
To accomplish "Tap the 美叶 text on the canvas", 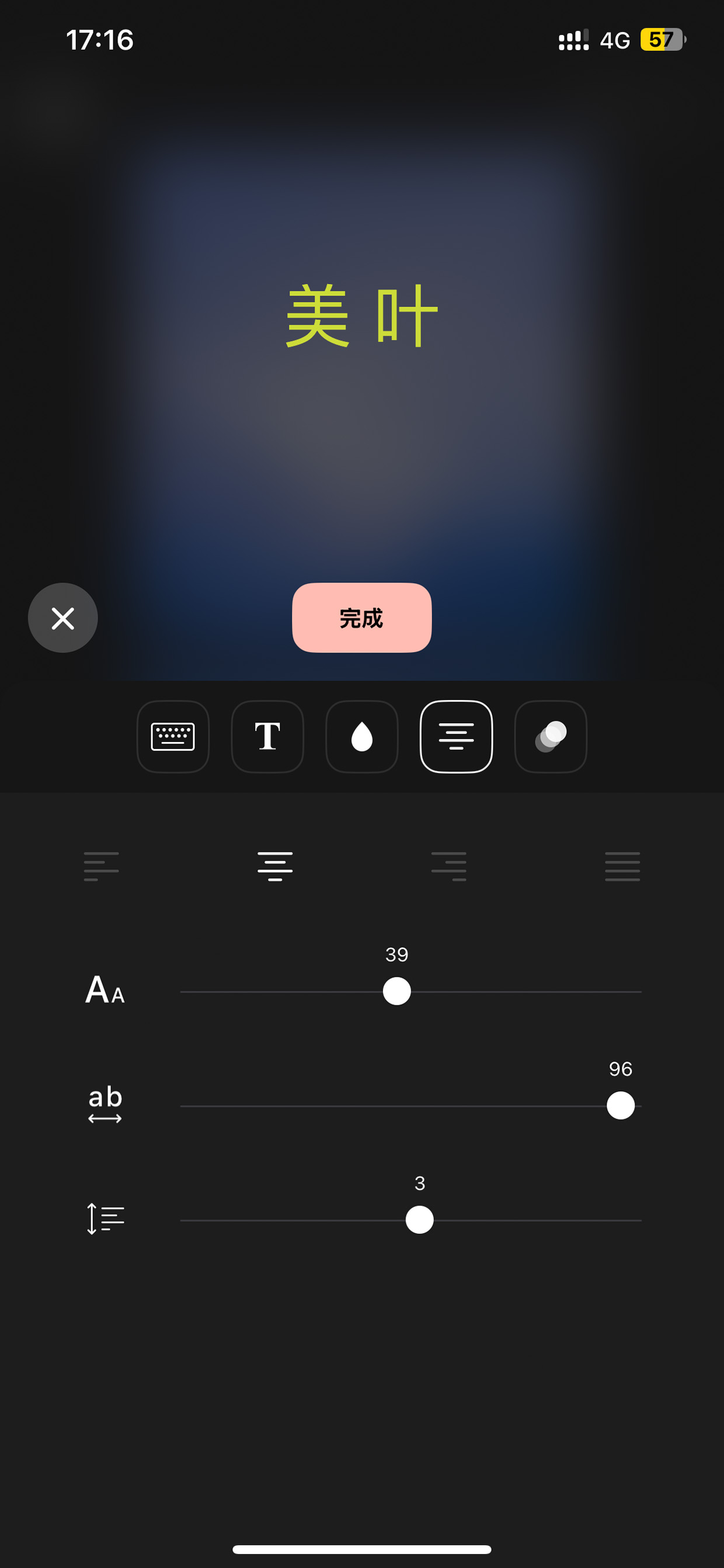I will [x=362, y=315].
